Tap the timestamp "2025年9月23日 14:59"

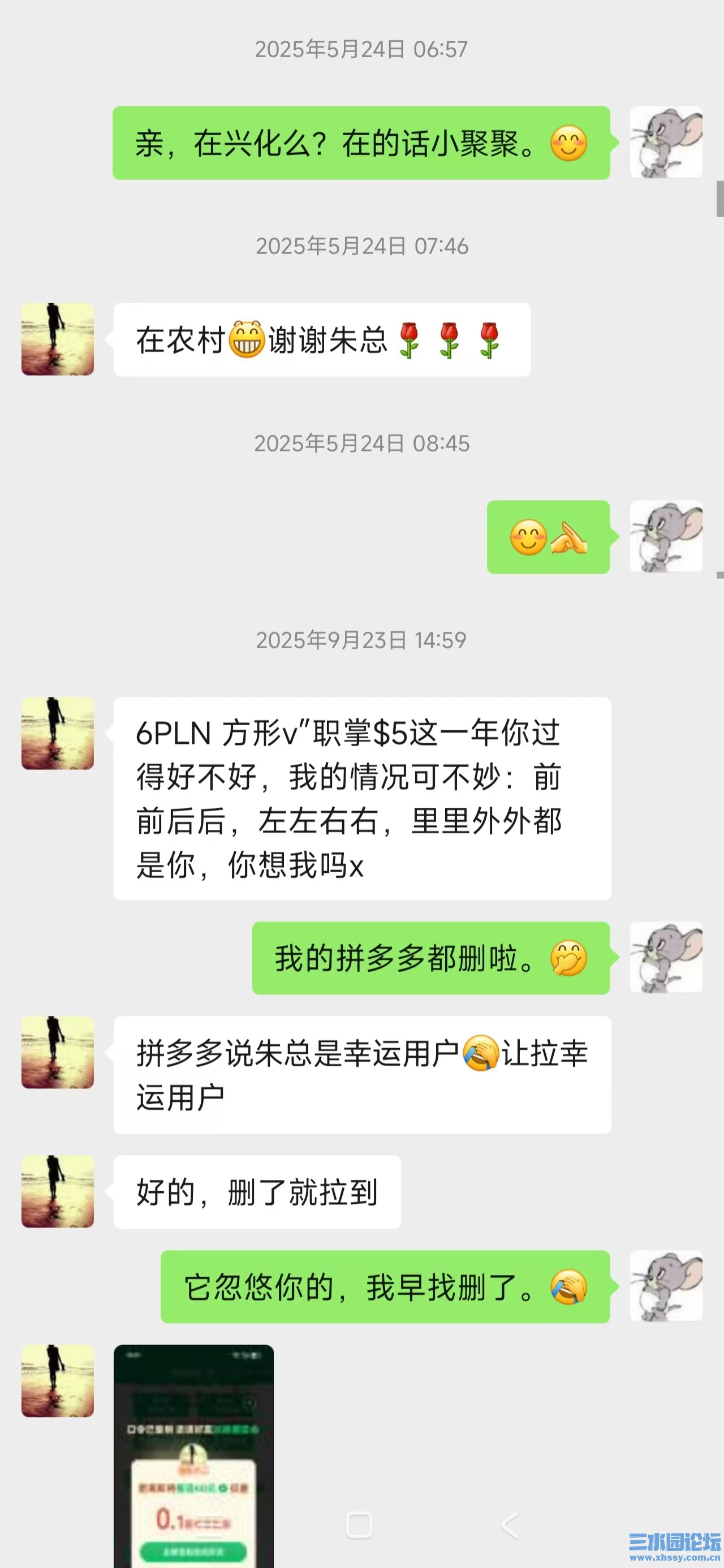(x=361, y=640)
